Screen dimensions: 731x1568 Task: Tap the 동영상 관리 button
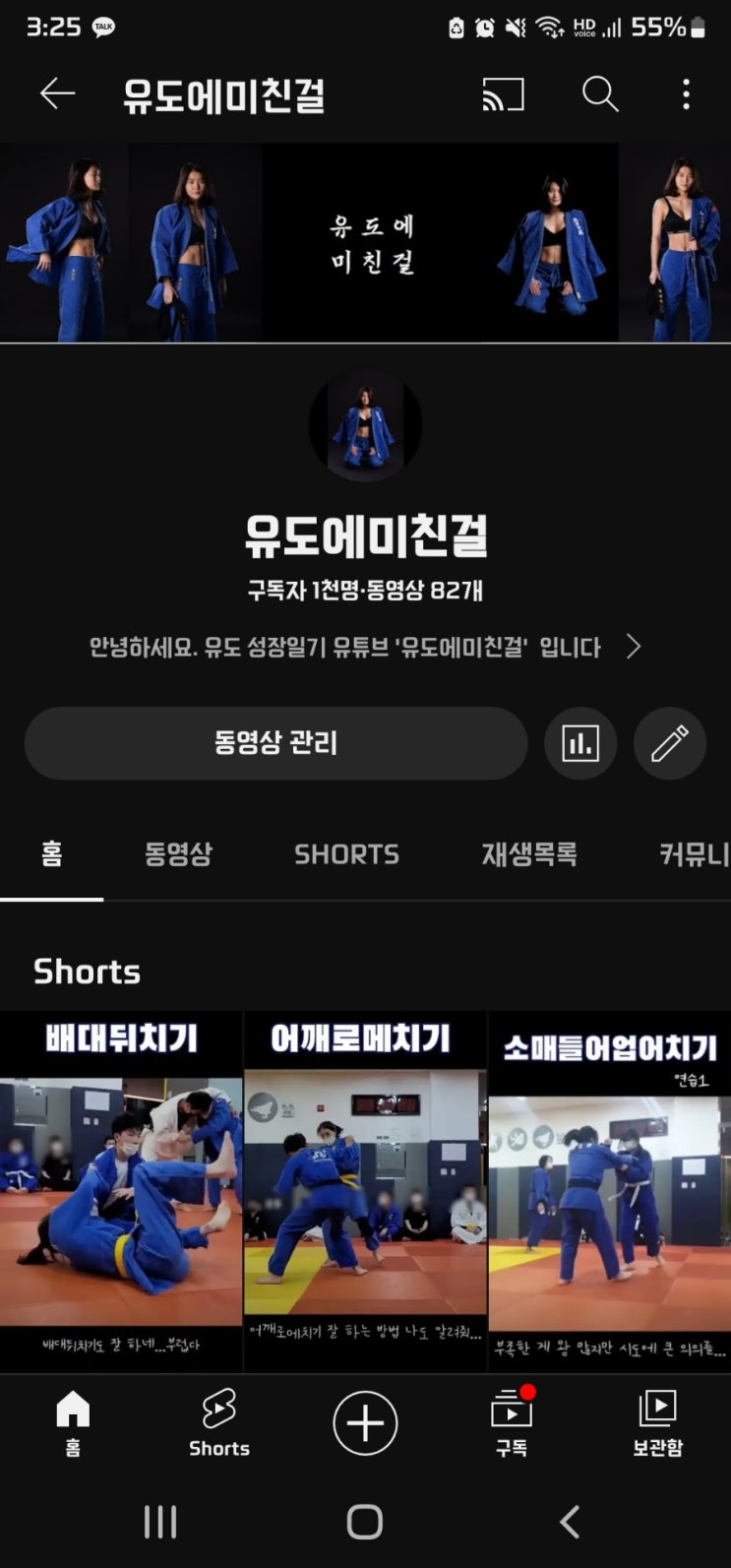[x=275, y=743]
